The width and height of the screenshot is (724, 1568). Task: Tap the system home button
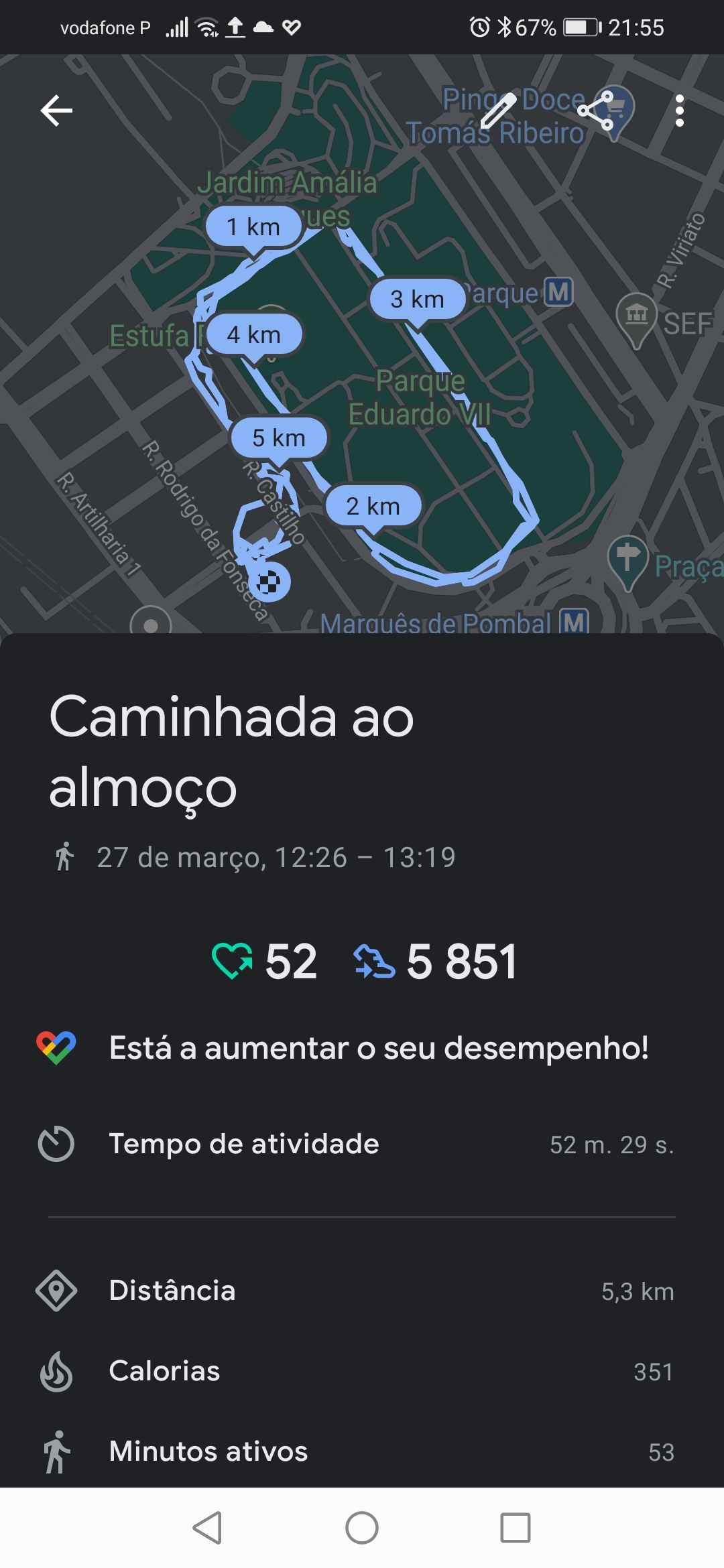tap(362, 1528)
